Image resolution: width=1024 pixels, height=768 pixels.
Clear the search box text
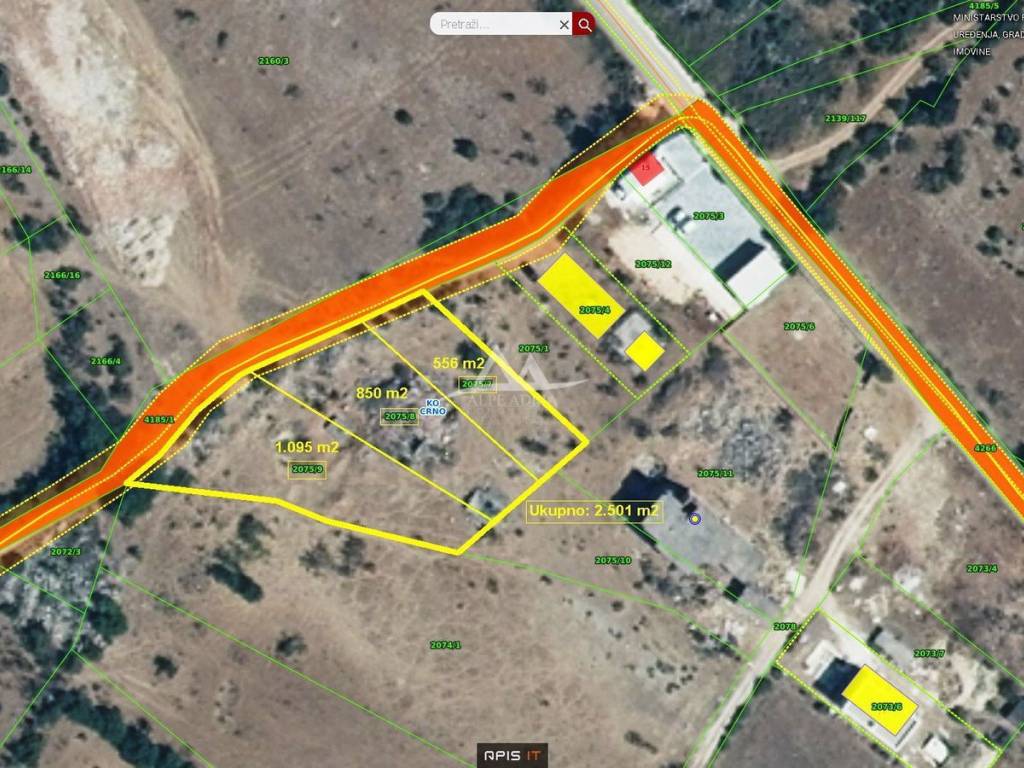[564, 24]
